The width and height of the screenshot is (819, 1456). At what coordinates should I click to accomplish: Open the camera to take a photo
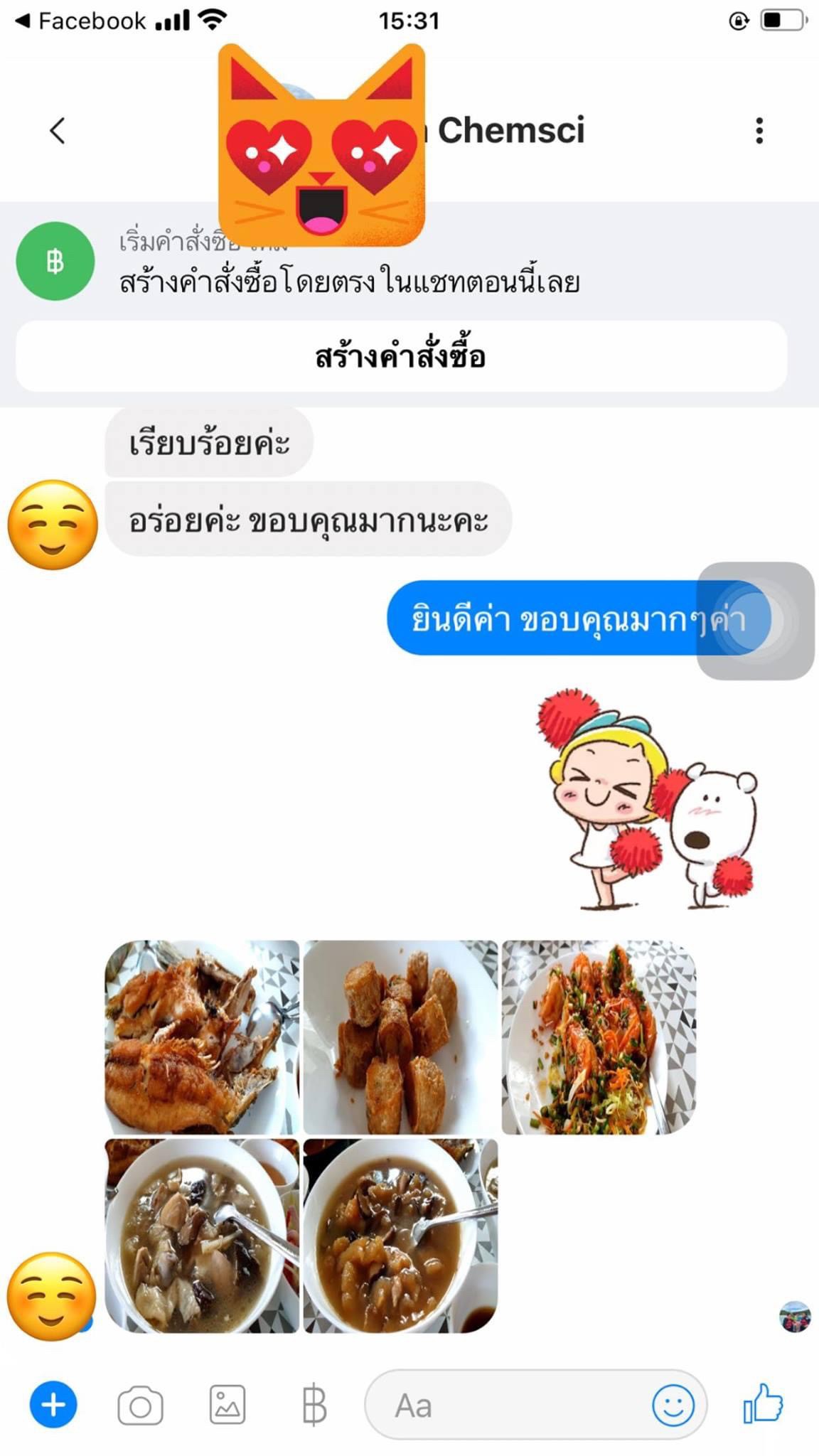140,1405
